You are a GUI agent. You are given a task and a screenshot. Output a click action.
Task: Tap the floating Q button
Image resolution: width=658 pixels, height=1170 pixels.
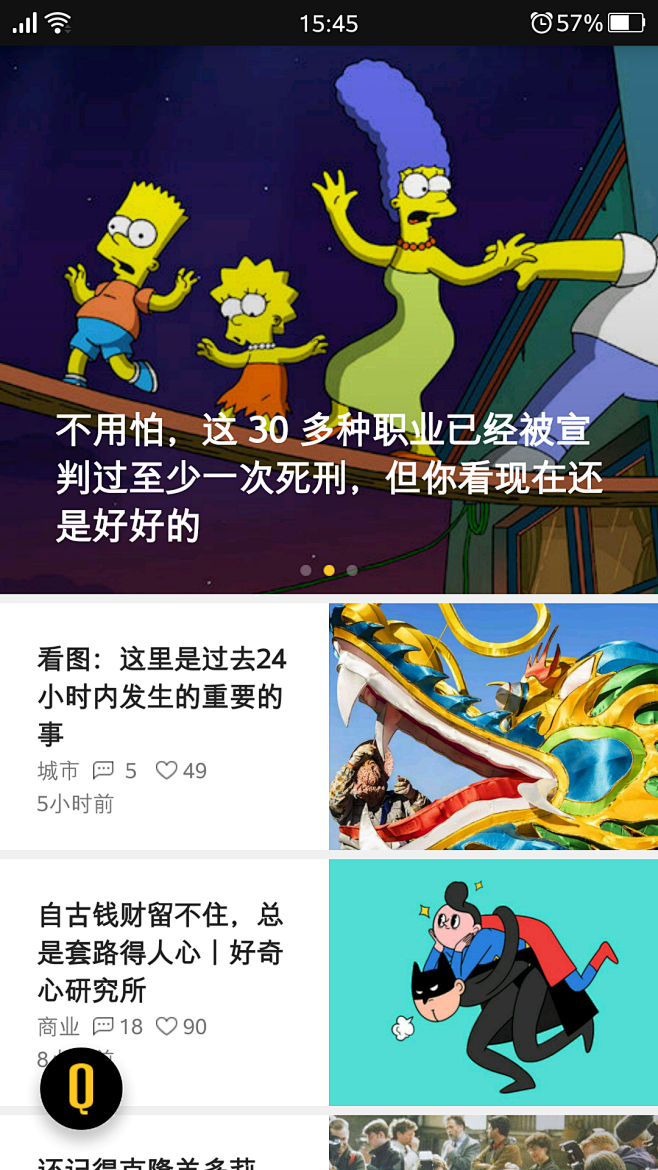coord(81,1088)
